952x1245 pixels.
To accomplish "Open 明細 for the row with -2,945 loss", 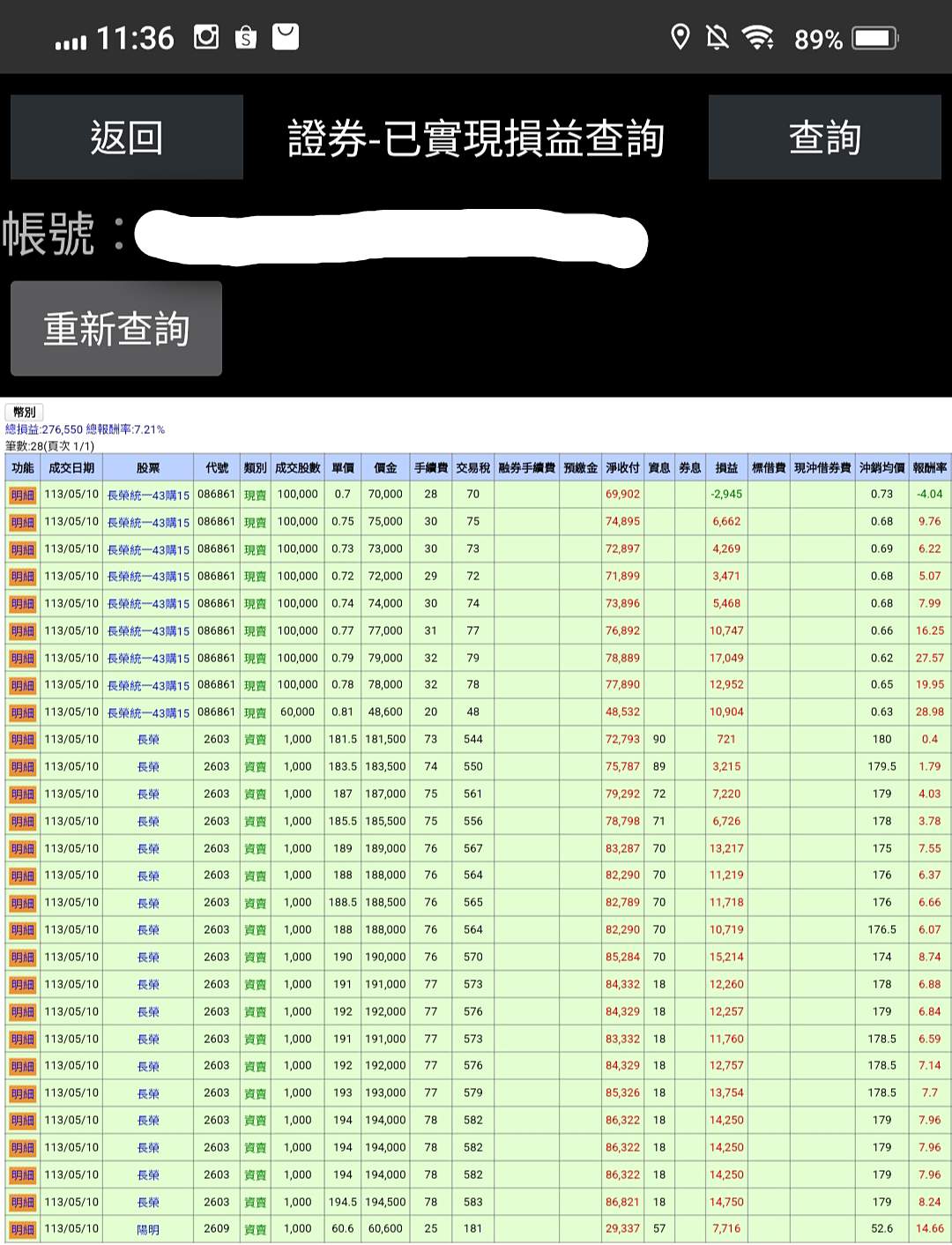I will tap(23, 495).
